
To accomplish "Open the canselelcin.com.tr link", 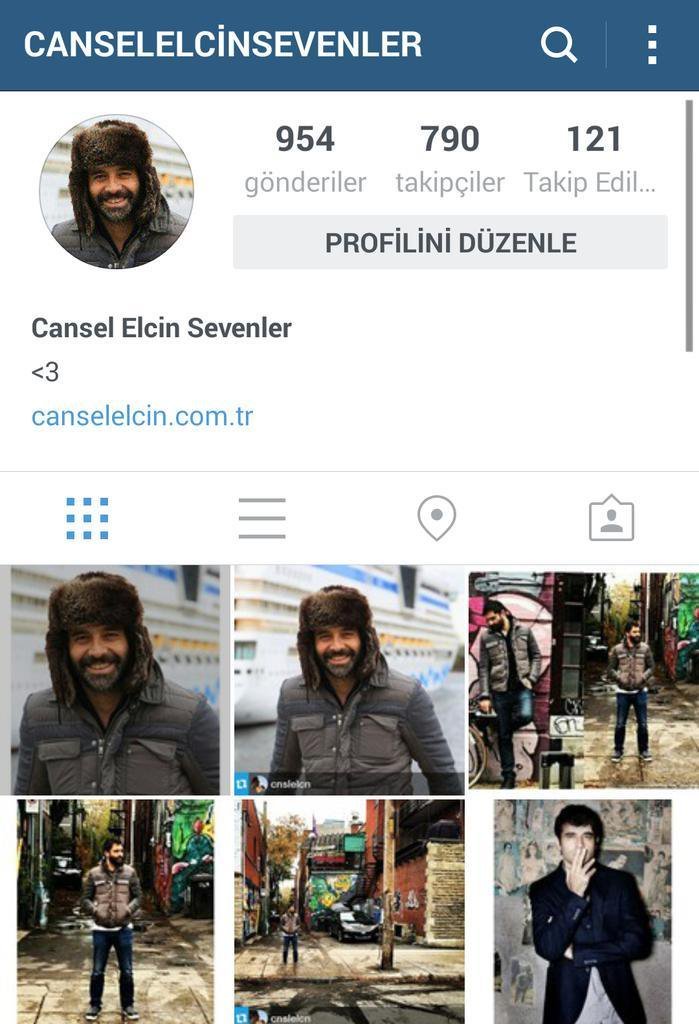I will pos(142,416).
